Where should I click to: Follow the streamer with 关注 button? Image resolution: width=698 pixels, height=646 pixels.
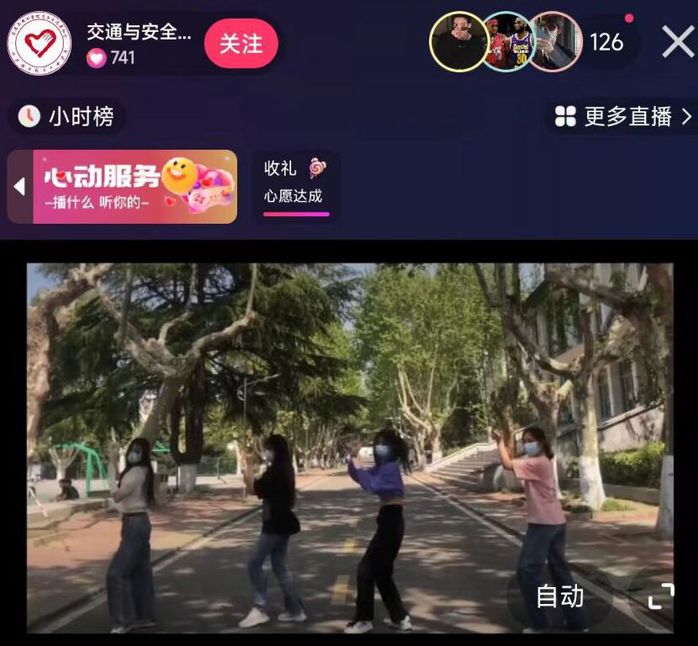(x=241, y=44)
